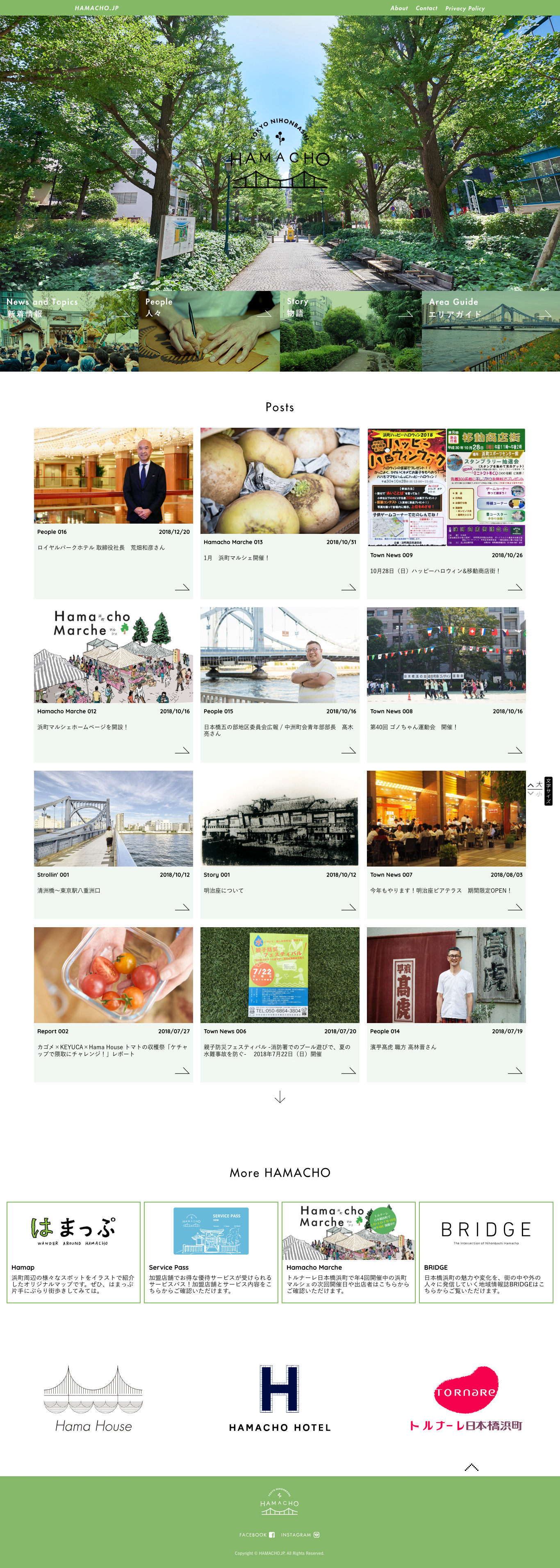Viewport: 560px width, 1568px height.
Task: Open the News and Topics section
Action: click(x=69, y=331)
